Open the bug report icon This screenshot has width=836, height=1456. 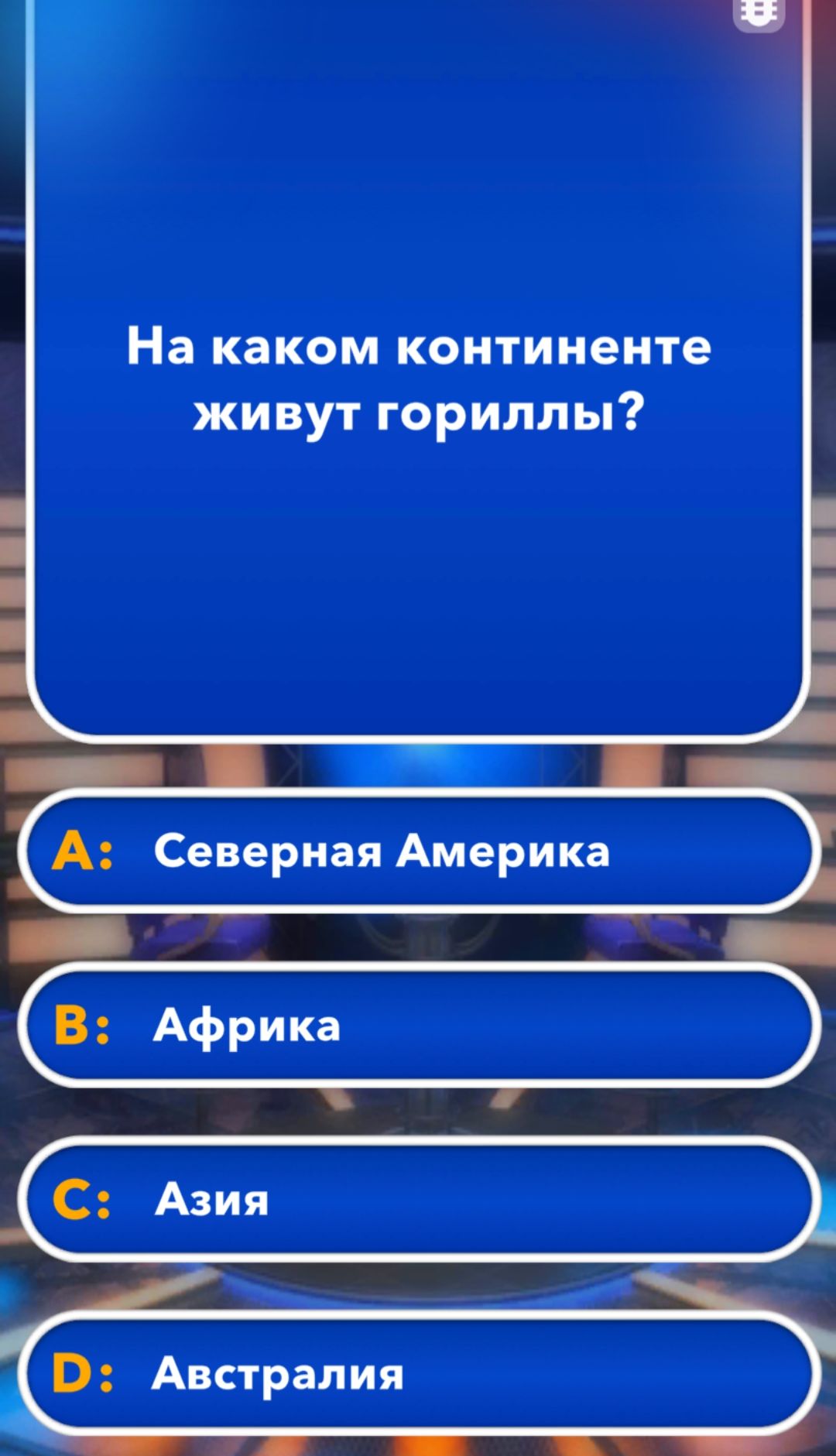pos(759,13)
